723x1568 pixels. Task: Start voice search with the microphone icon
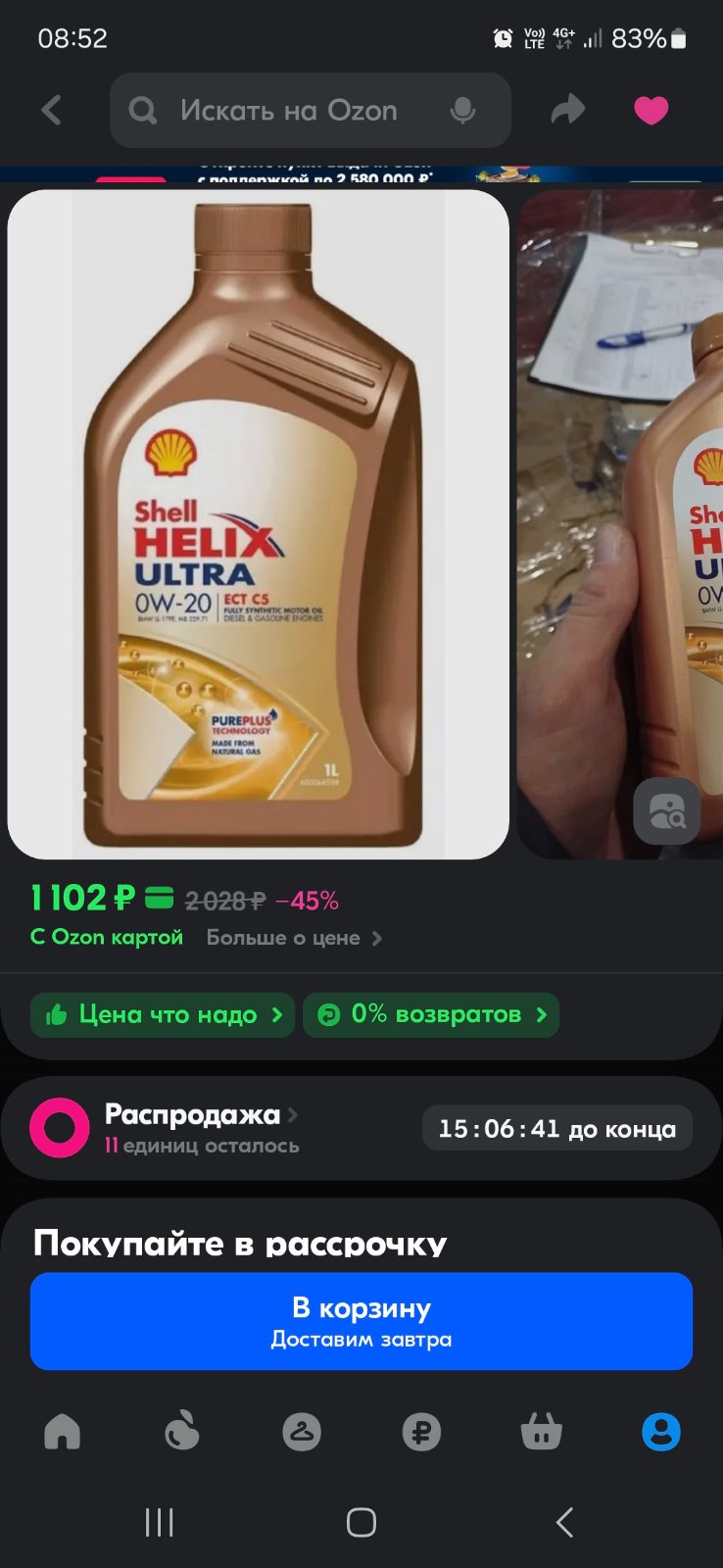click(462, 111)
